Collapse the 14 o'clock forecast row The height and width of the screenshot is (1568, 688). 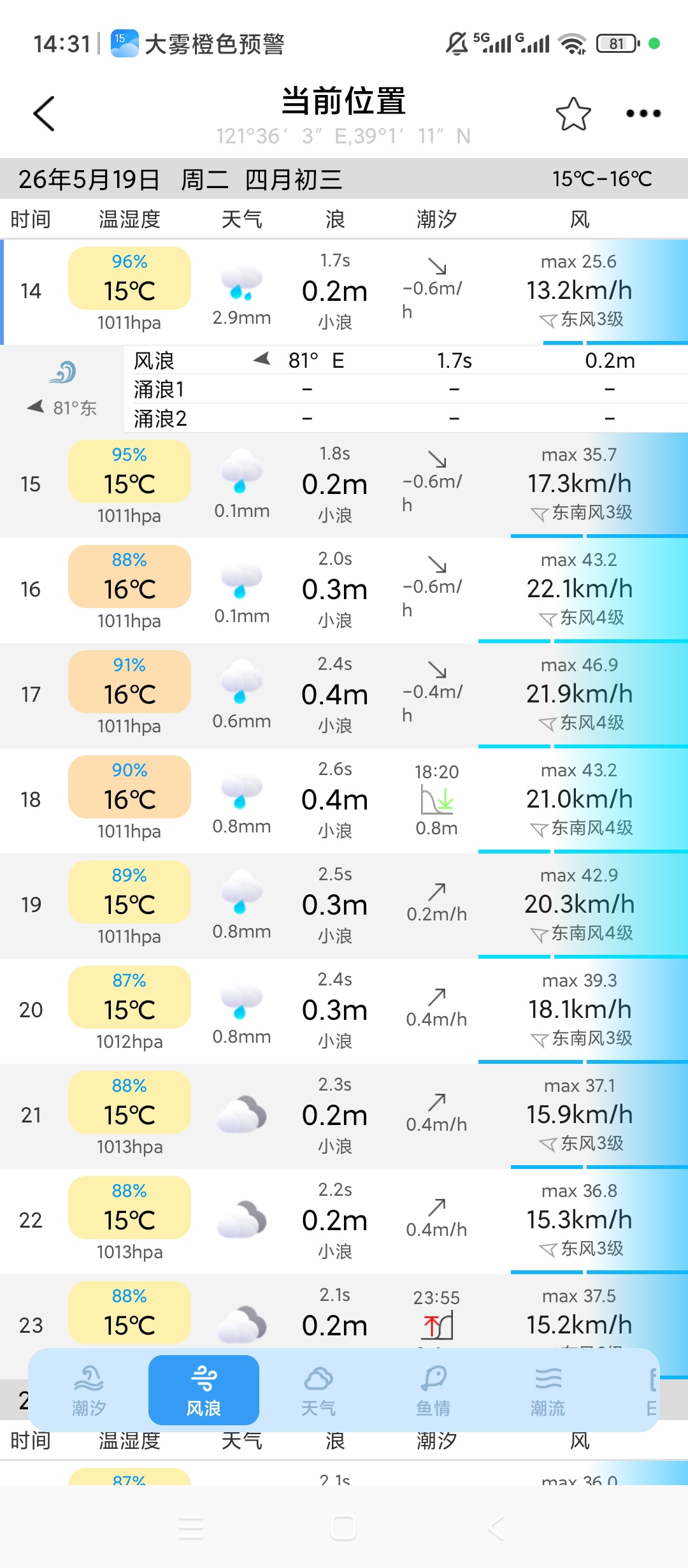[x=344, y=292]
